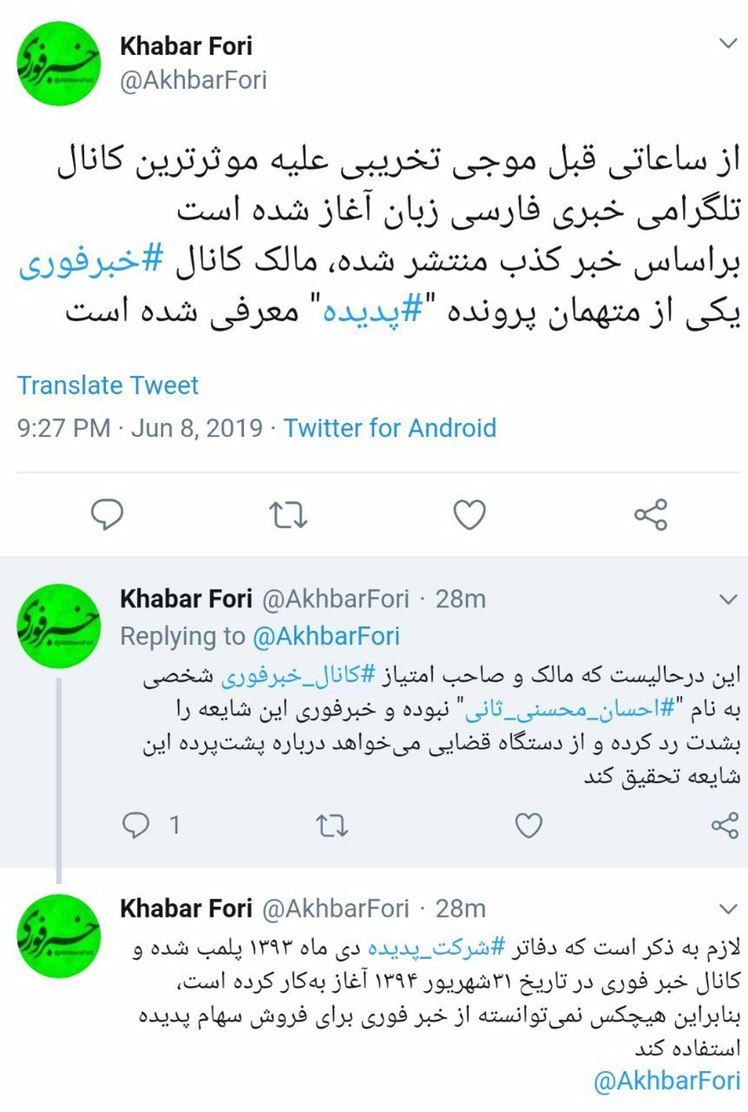
Task: Open the Twitter for Android source link
Action: 389,429
